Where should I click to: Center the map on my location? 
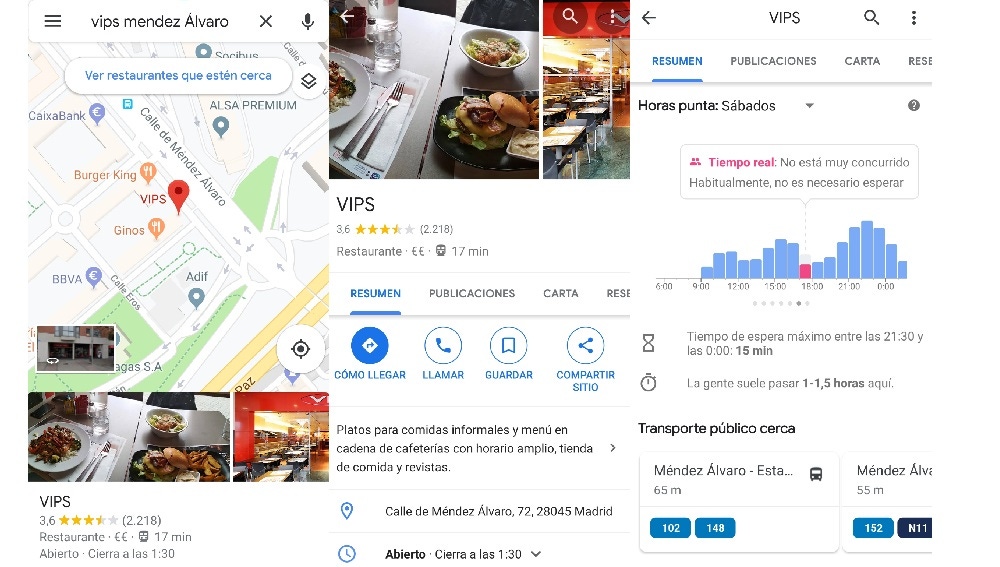tap(301, 349)
